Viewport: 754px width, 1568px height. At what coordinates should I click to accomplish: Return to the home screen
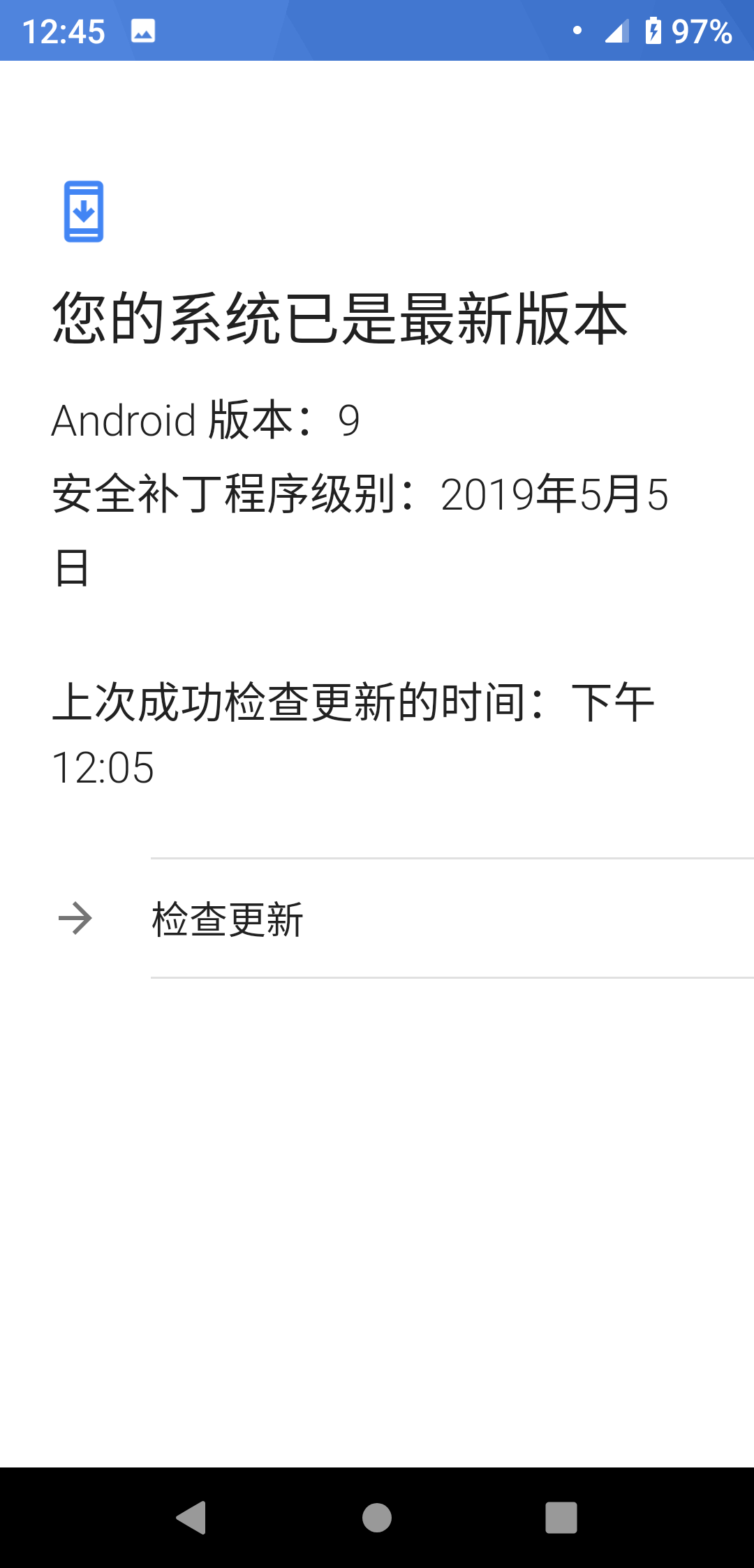[x=377, y=1518]
